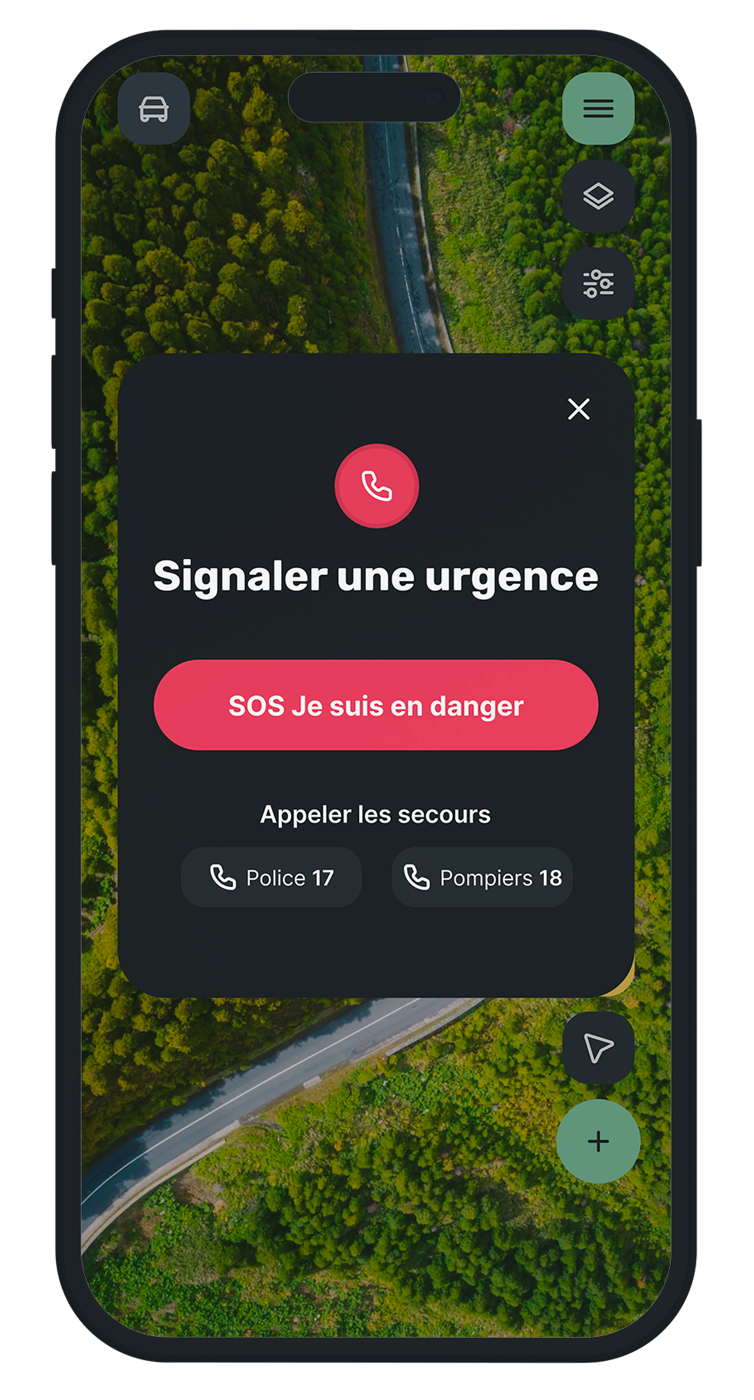Tap the car icon button
754x1400 pixels.
click(x=154, y=109)
